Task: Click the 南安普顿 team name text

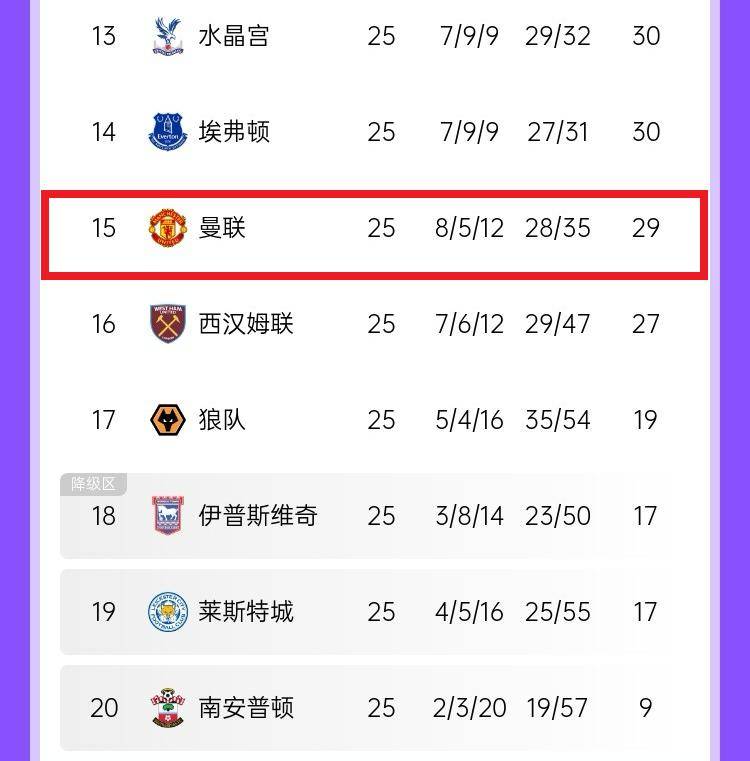Action: [247, 708]
